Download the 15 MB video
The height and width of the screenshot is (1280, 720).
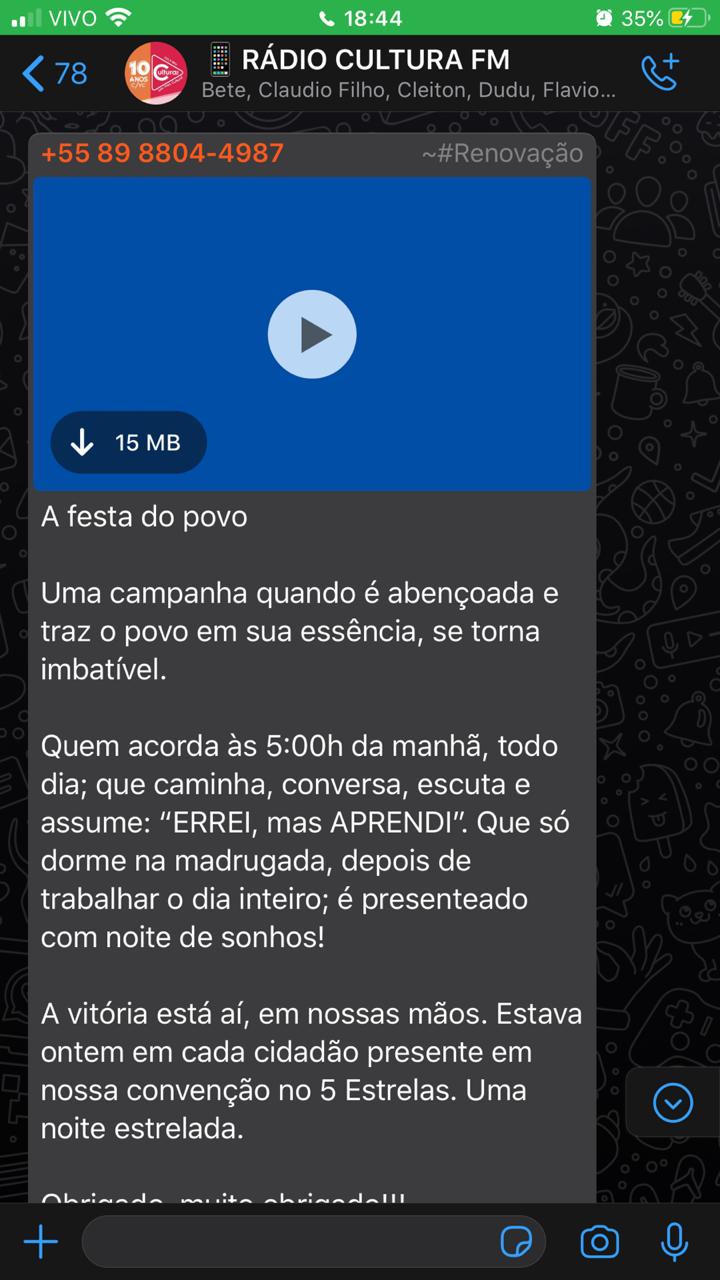(128, 442)
